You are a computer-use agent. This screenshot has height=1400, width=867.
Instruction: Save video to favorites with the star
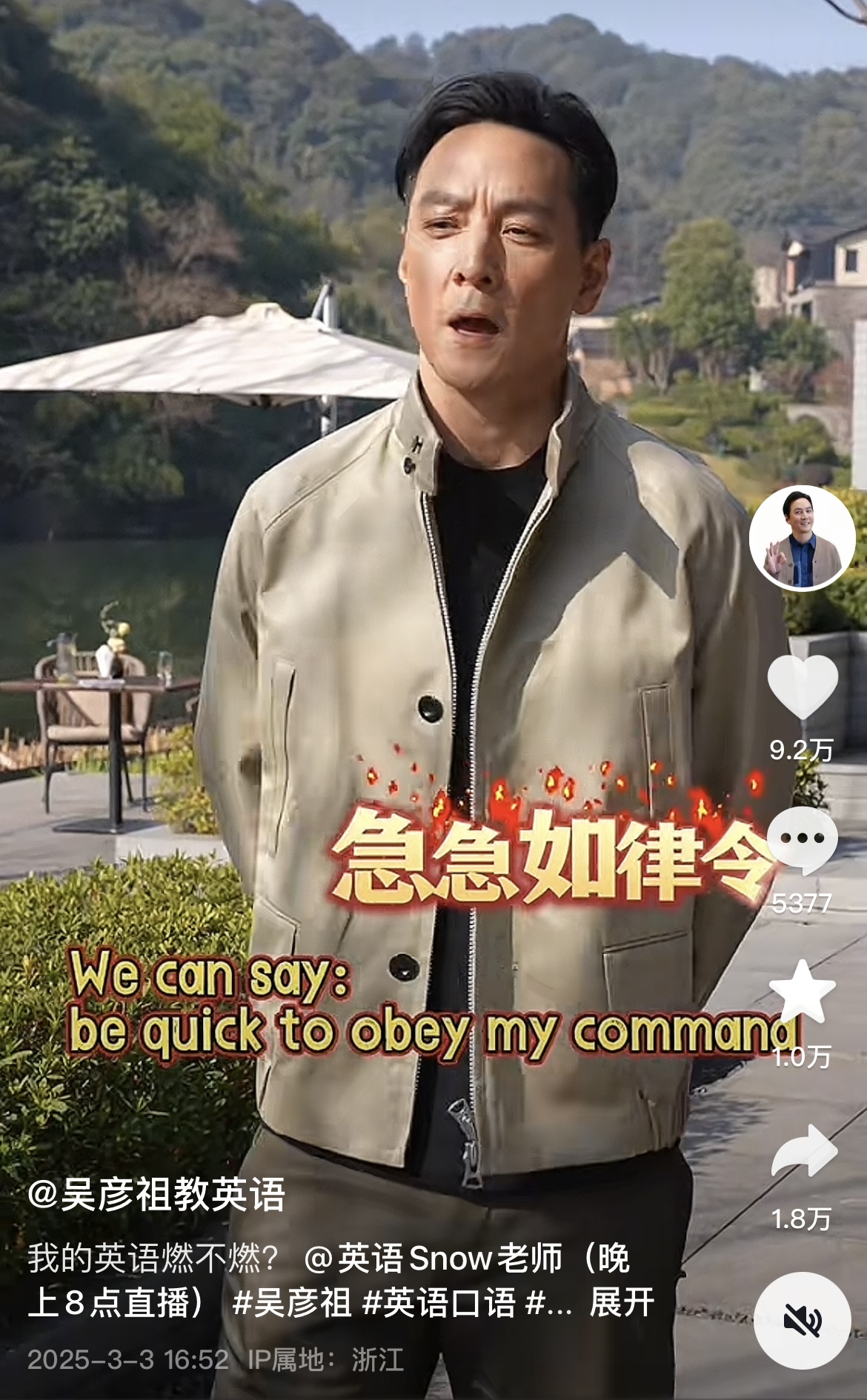pyautogui.click(x=802, y=993)
